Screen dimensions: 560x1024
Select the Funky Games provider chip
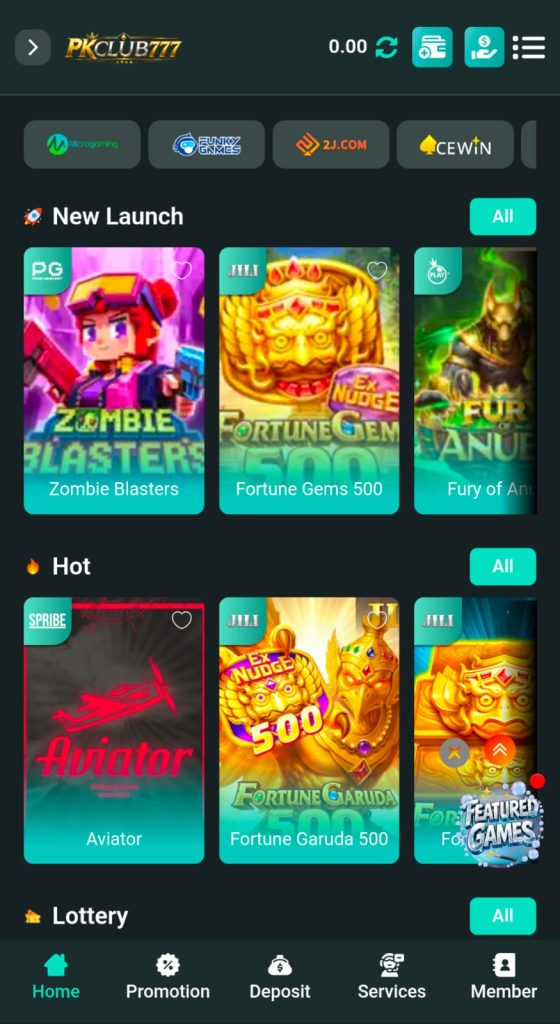coord(206,144)
